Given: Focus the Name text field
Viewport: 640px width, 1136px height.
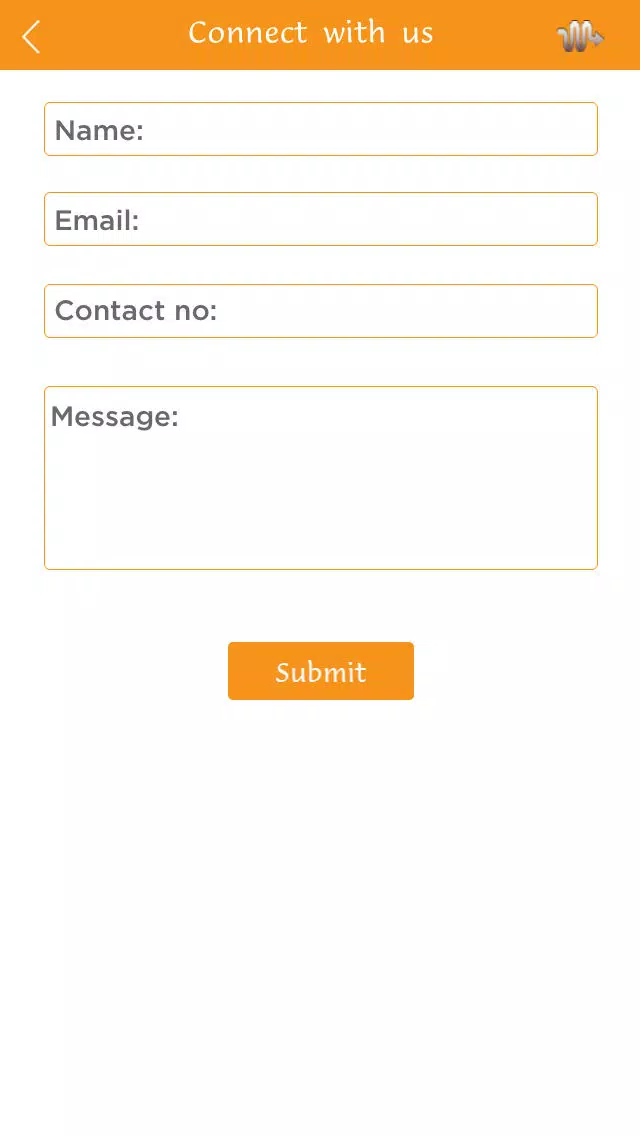Looking at the screenshot, I should click(x=320, y=129).
